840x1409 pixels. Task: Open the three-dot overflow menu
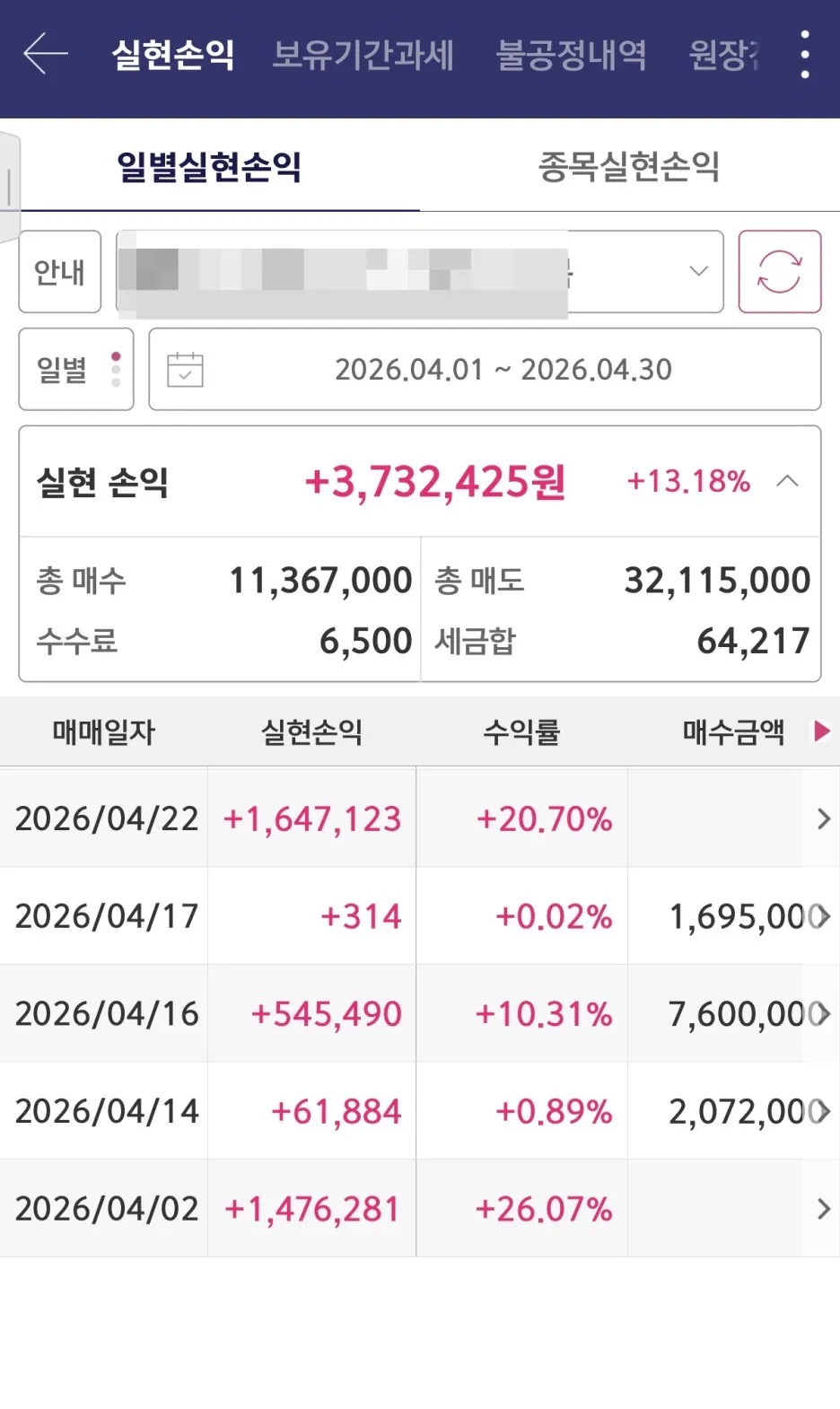coord(805,55)
